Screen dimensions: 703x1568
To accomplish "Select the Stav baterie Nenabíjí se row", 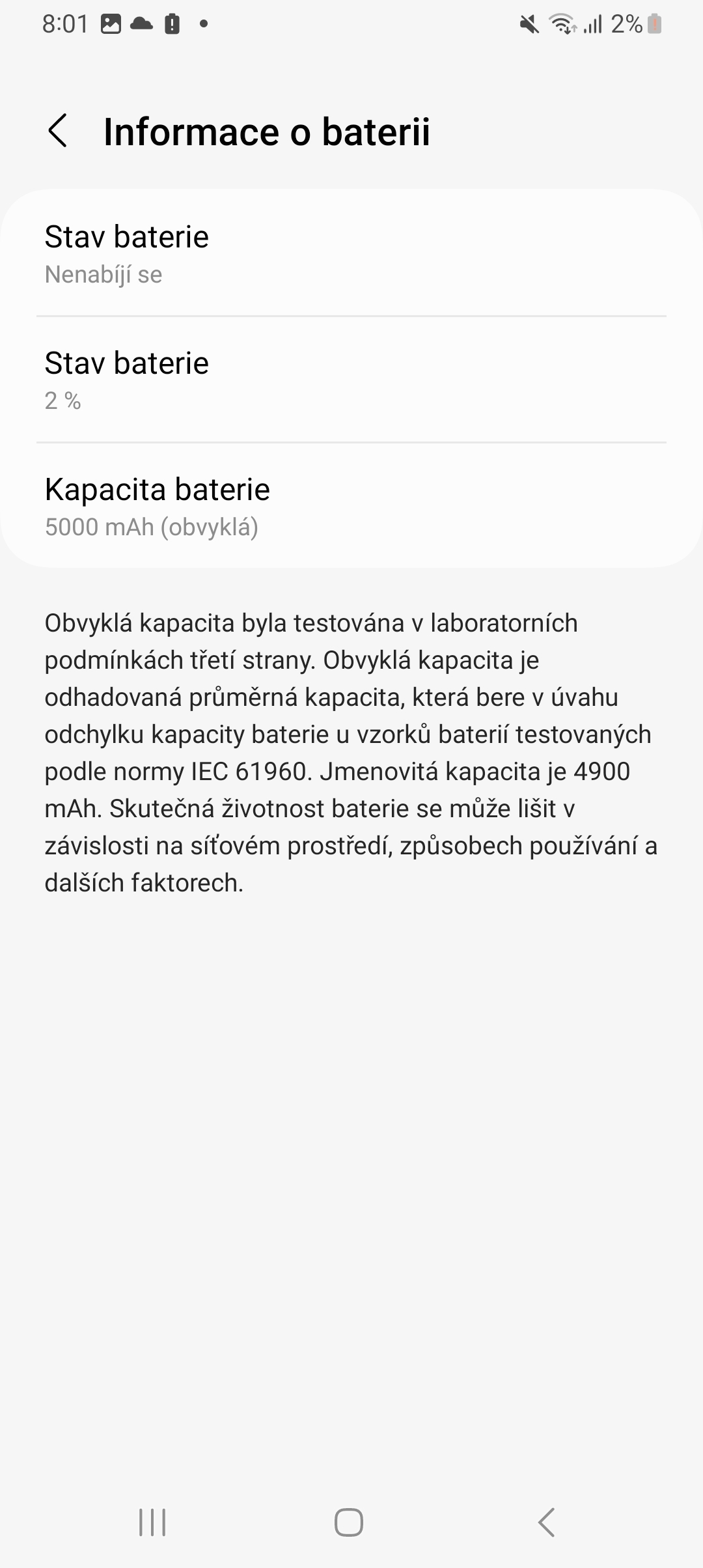I will click(x=351, y=254).
